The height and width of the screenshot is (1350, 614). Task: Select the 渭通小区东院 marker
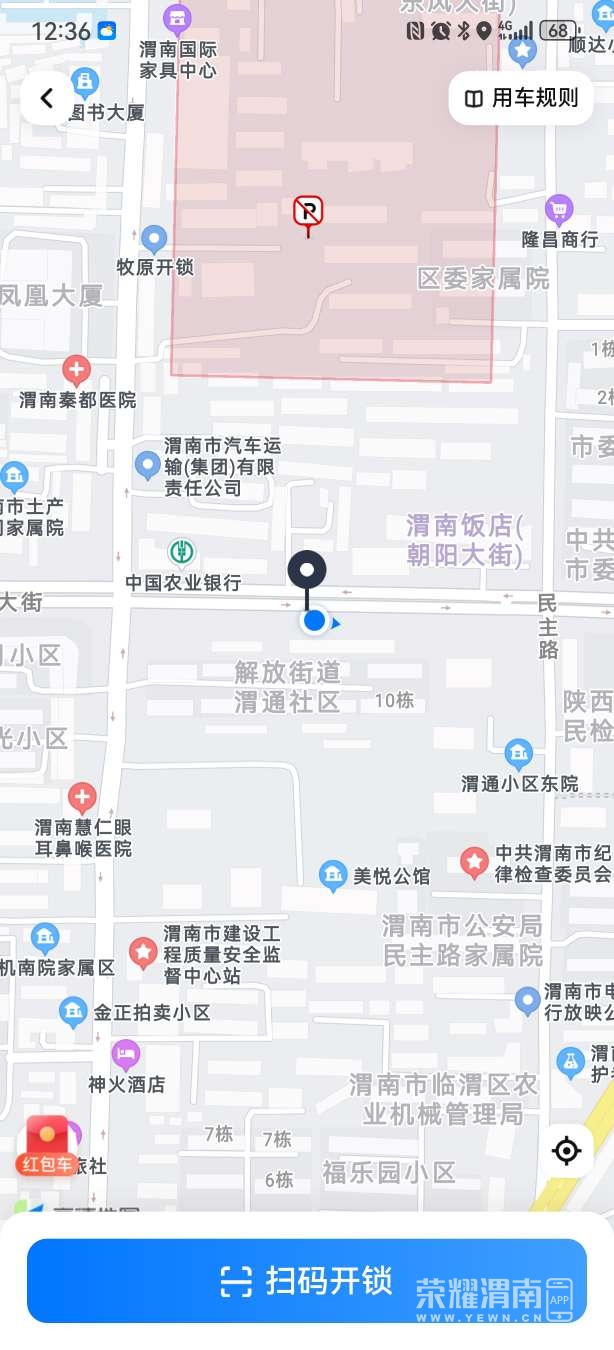[518, 754]
